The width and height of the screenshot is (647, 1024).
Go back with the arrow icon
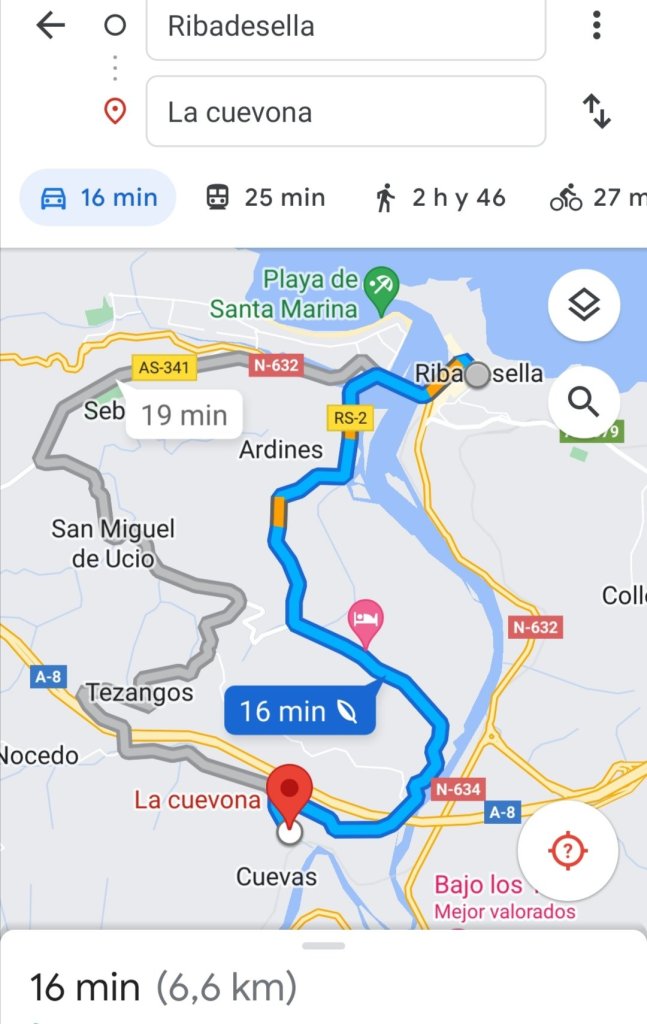[49, 26]
